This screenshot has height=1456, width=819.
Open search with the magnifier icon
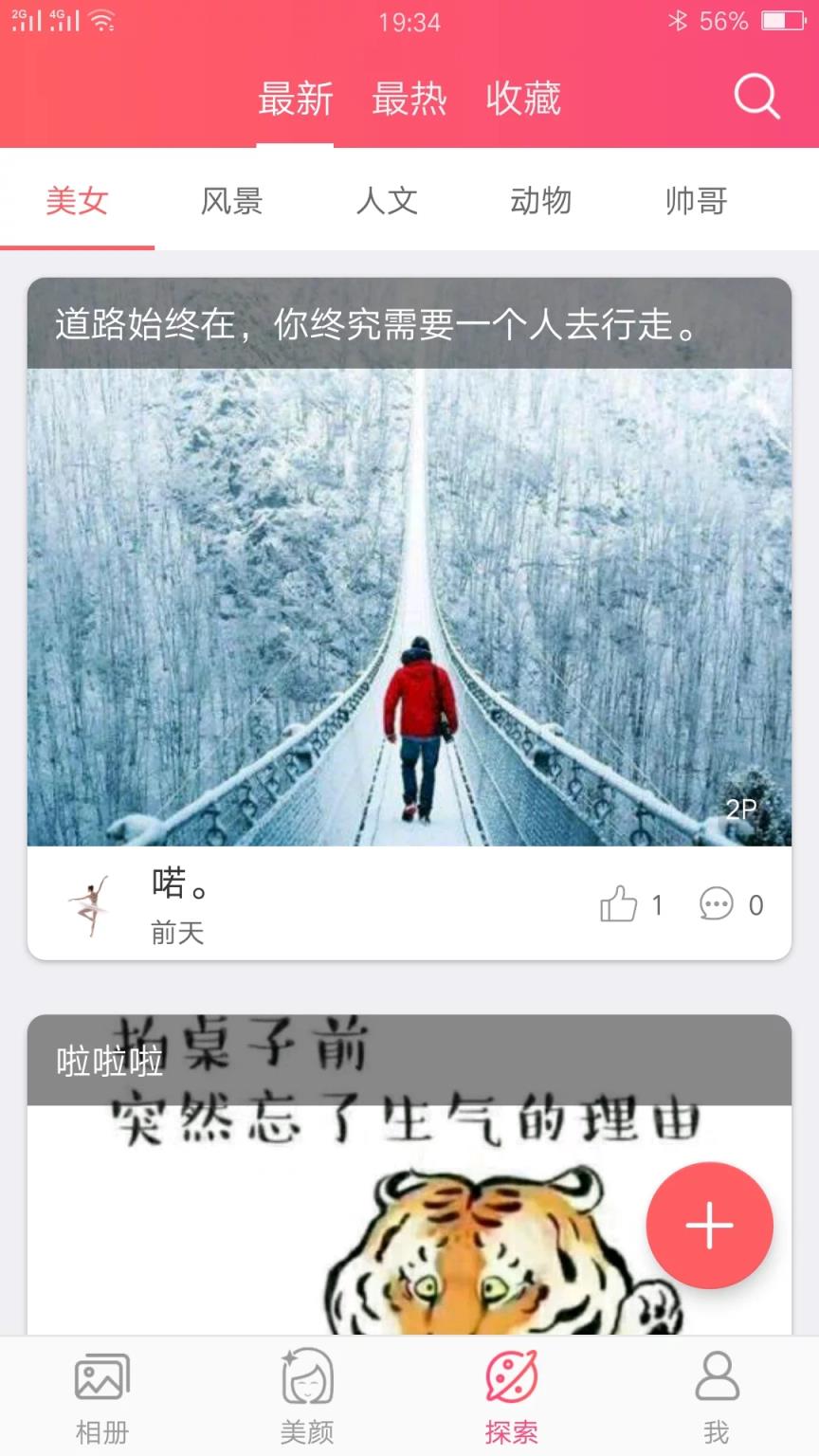(x=755, y=95)
